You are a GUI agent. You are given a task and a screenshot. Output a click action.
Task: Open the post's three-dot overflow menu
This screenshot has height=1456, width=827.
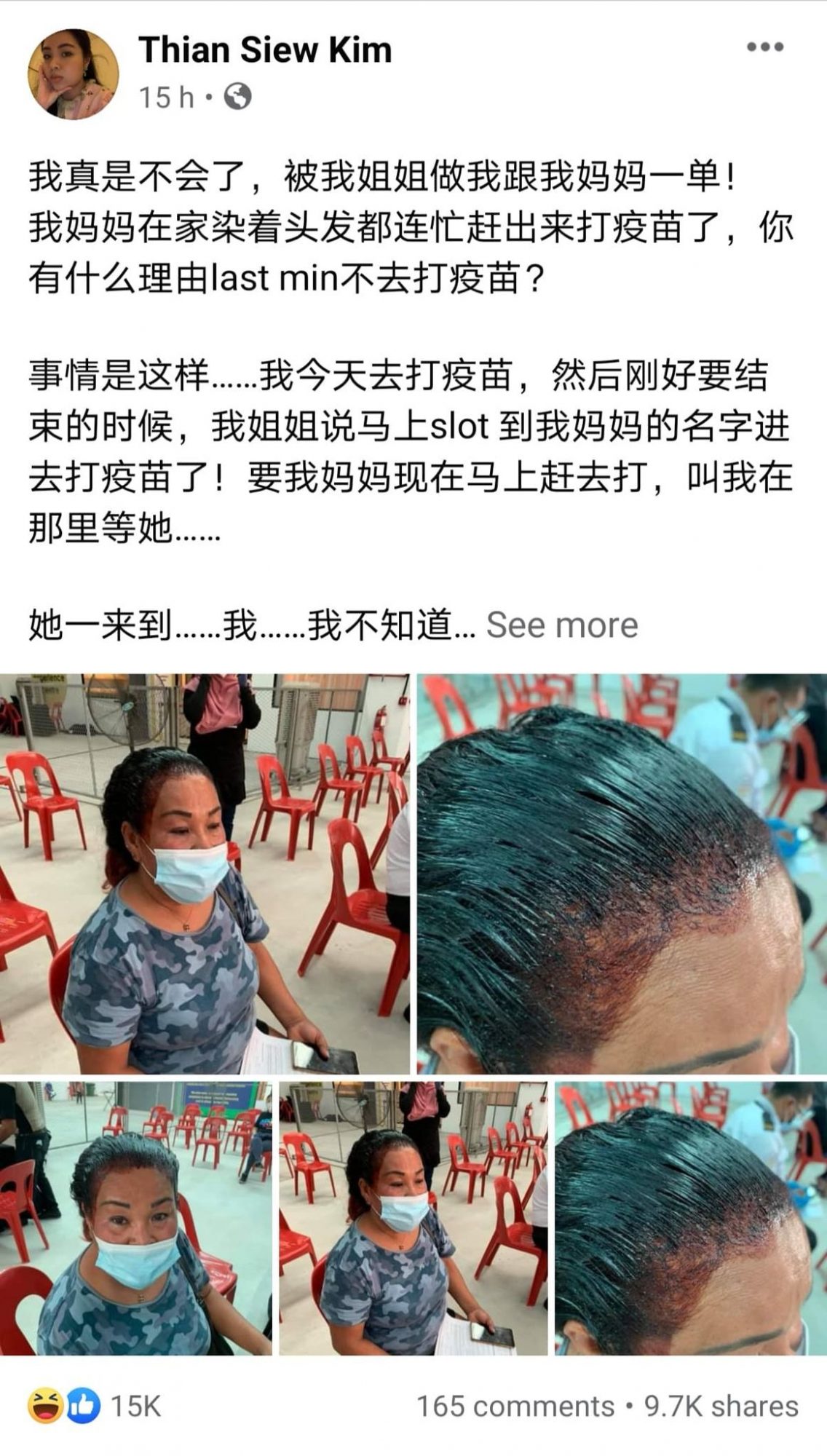tap(764, 48)
